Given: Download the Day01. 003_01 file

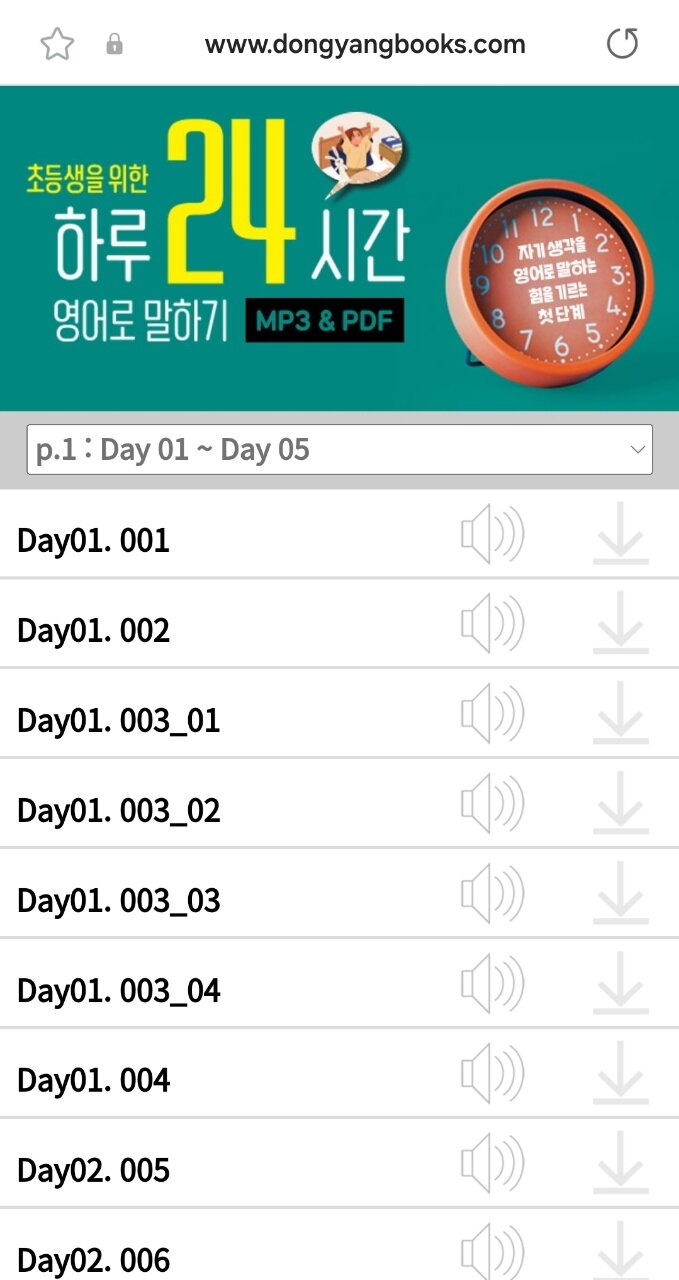Looking at the screenshot, I should (x=620, y=717).
